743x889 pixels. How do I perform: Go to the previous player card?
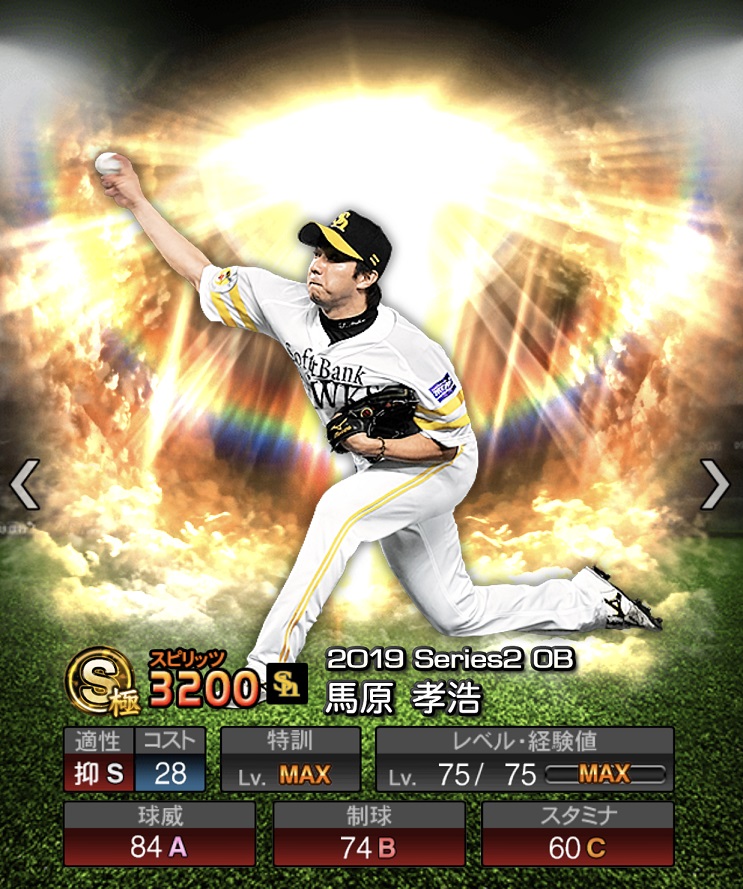coord(24,485)
